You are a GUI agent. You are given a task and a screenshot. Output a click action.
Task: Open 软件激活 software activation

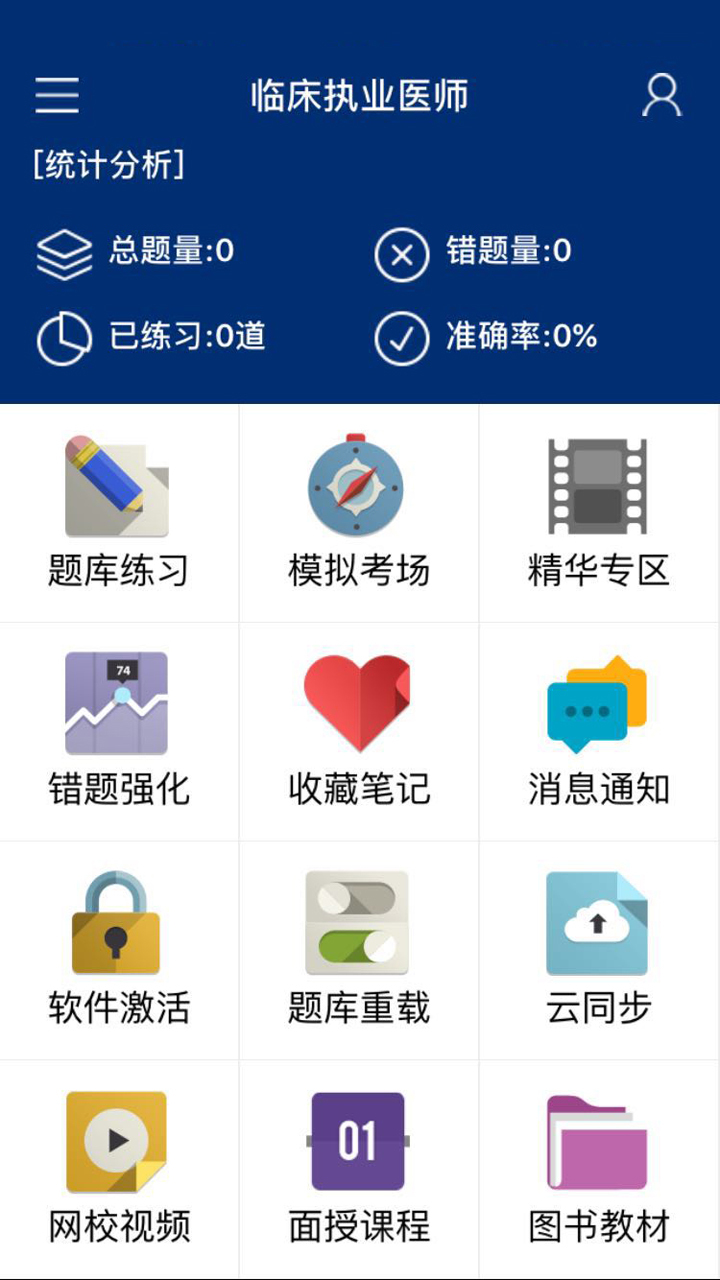(x=119, y=950)
